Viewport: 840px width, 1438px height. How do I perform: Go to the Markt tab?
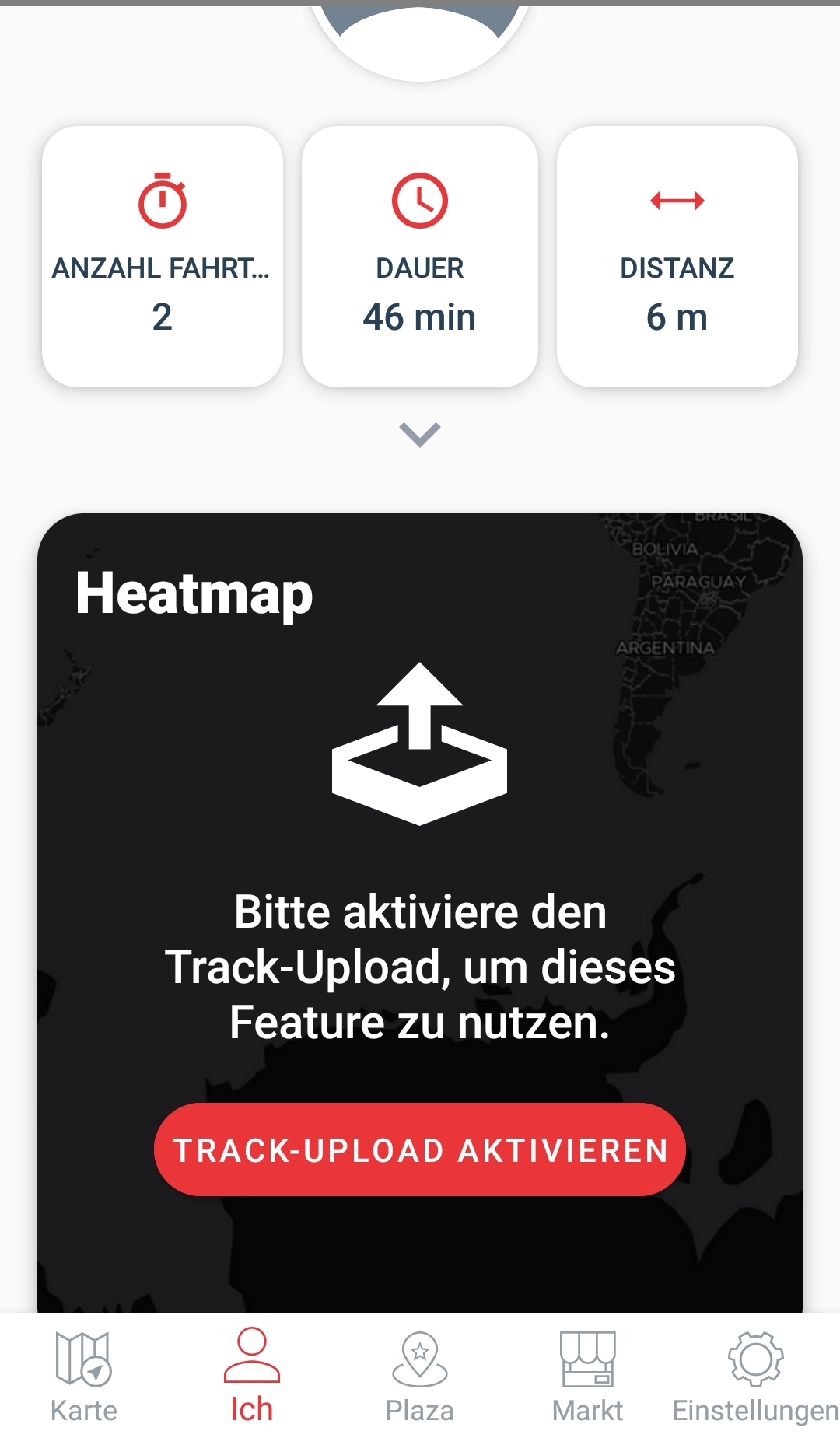[587, 1376]
